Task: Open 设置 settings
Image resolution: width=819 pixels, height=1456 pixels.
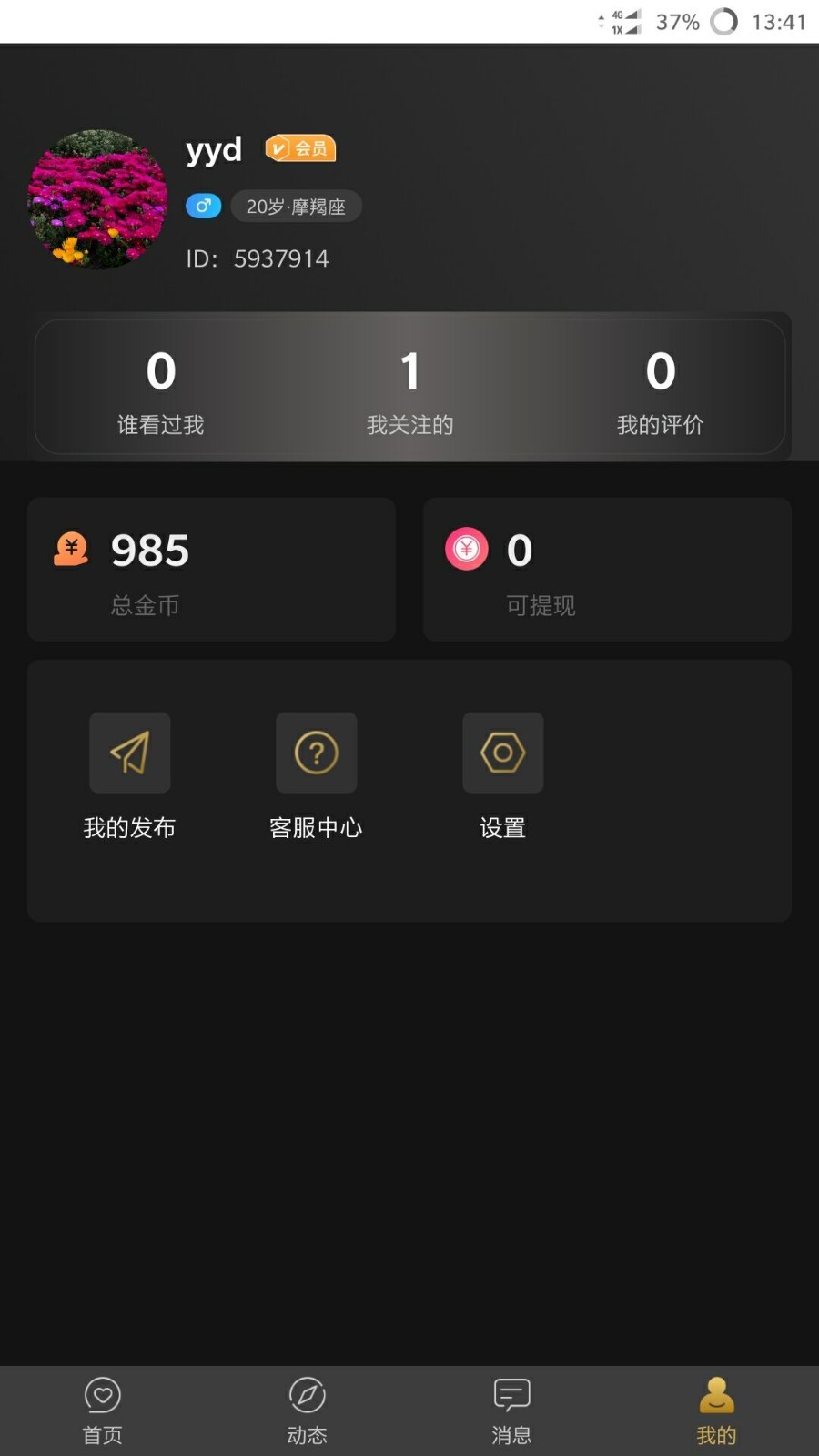Action: [502, 775]
